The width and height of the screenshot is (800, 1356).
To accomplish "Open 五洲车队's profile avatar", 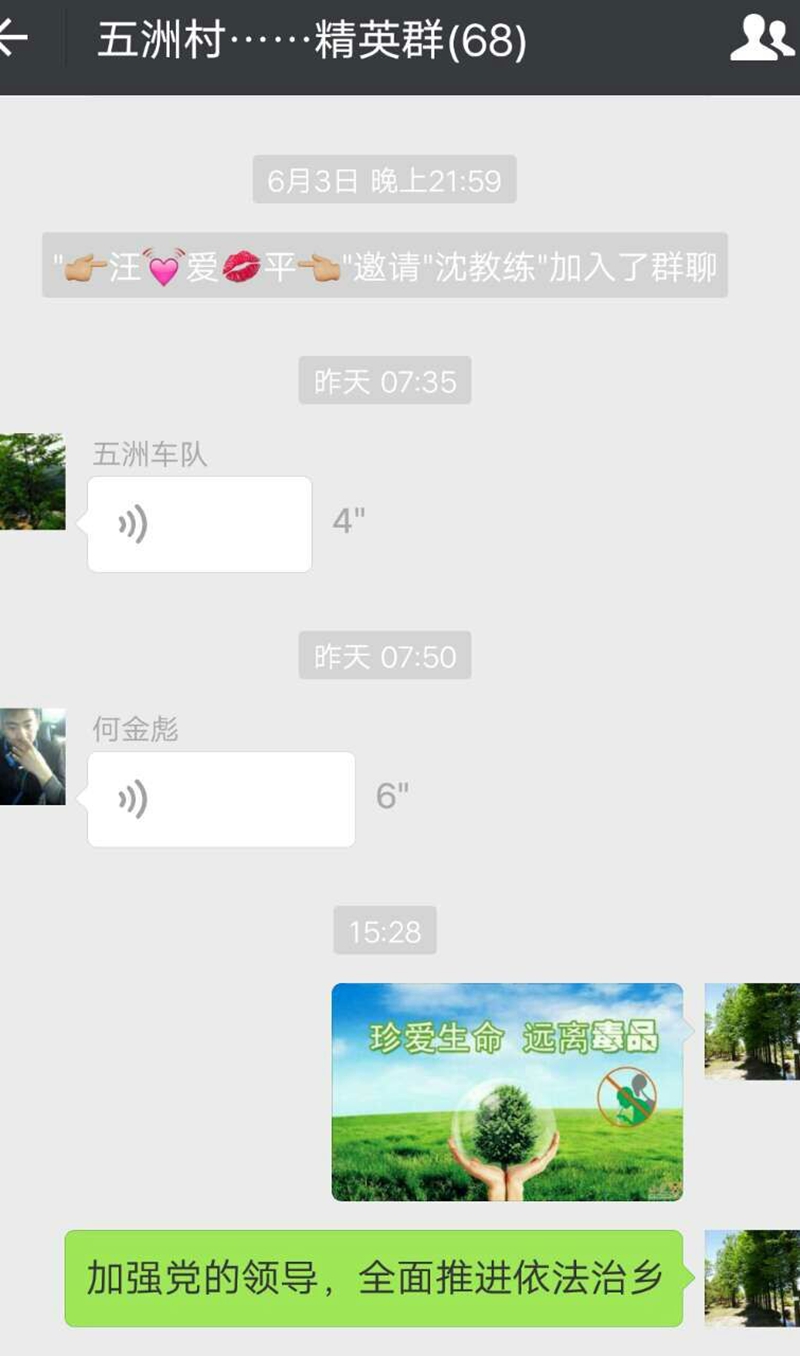I will [x=32, y=481].
